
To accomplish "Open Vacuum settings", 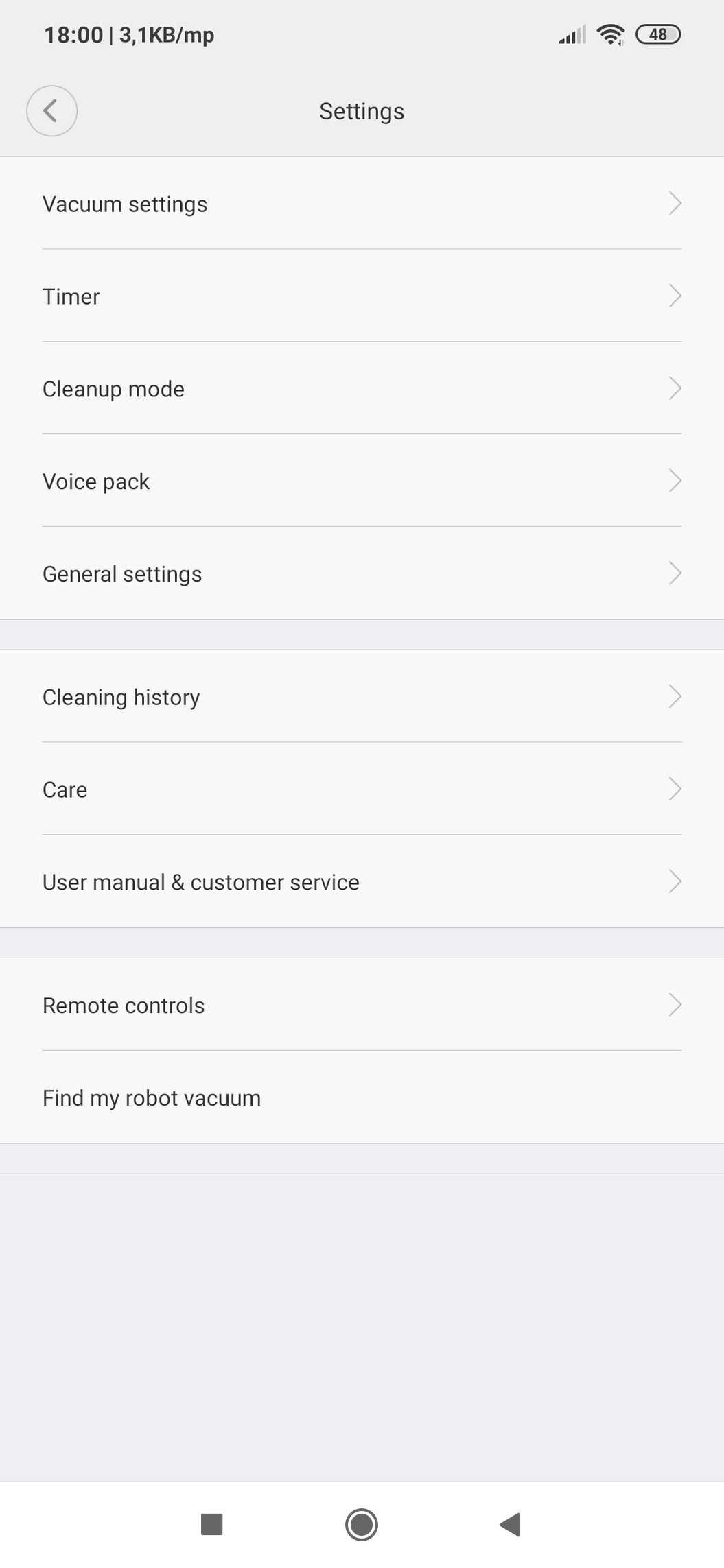I will (x=362, y=204).
